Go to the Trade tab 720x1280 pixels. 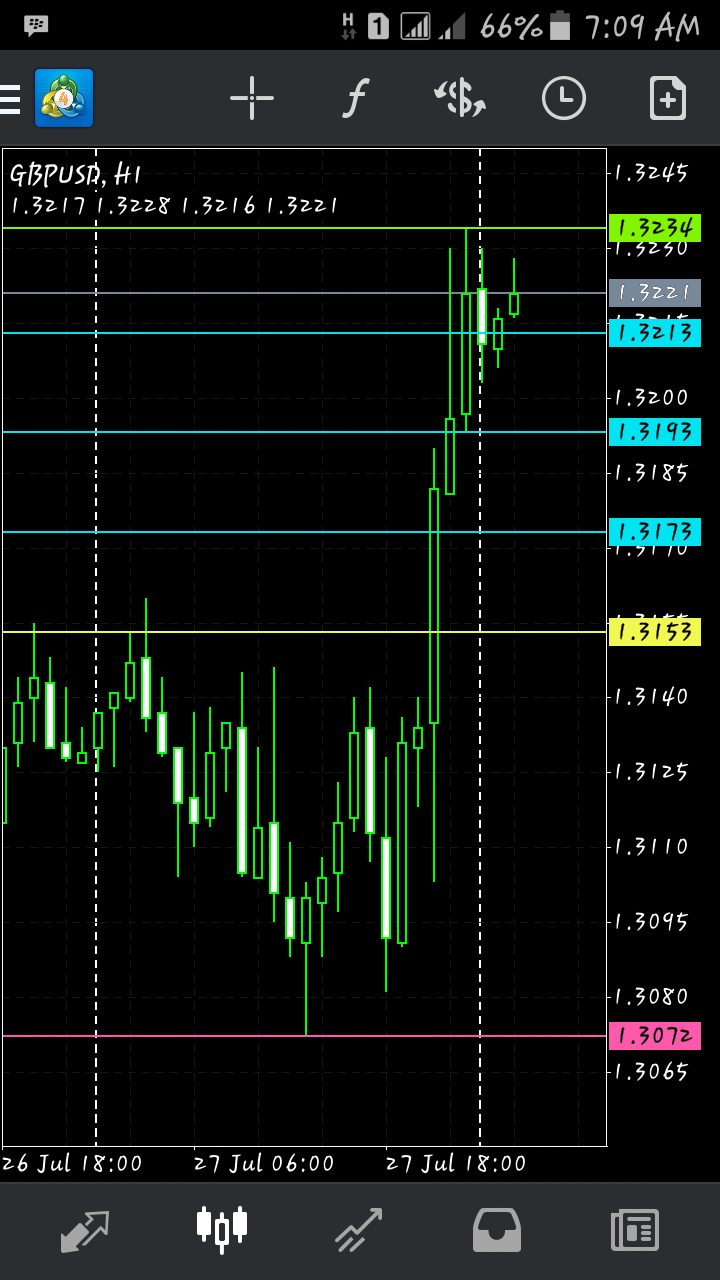click(358, 1231)
